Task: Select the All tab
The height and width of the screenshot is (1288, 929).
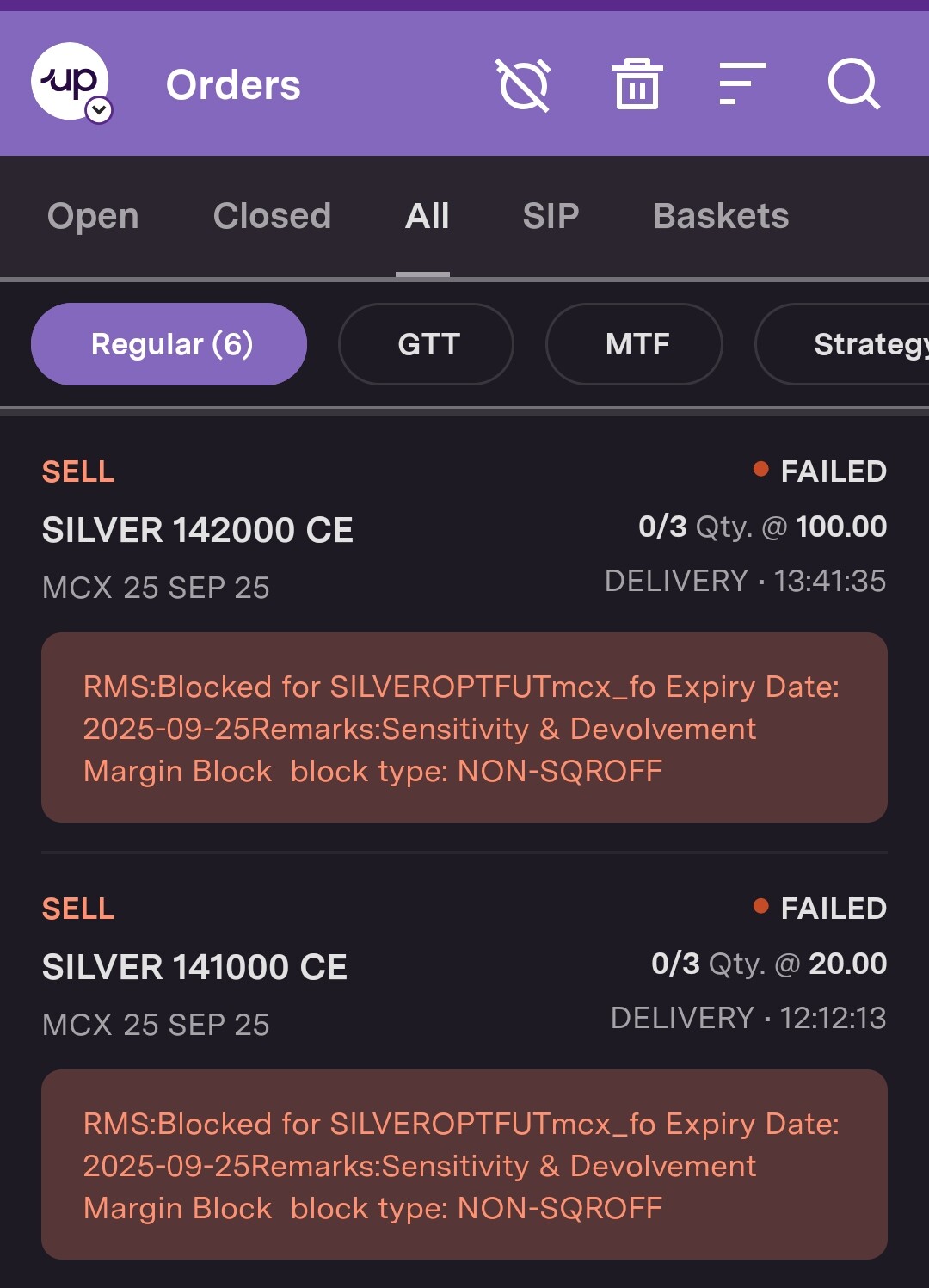Action: click(427, 216)
